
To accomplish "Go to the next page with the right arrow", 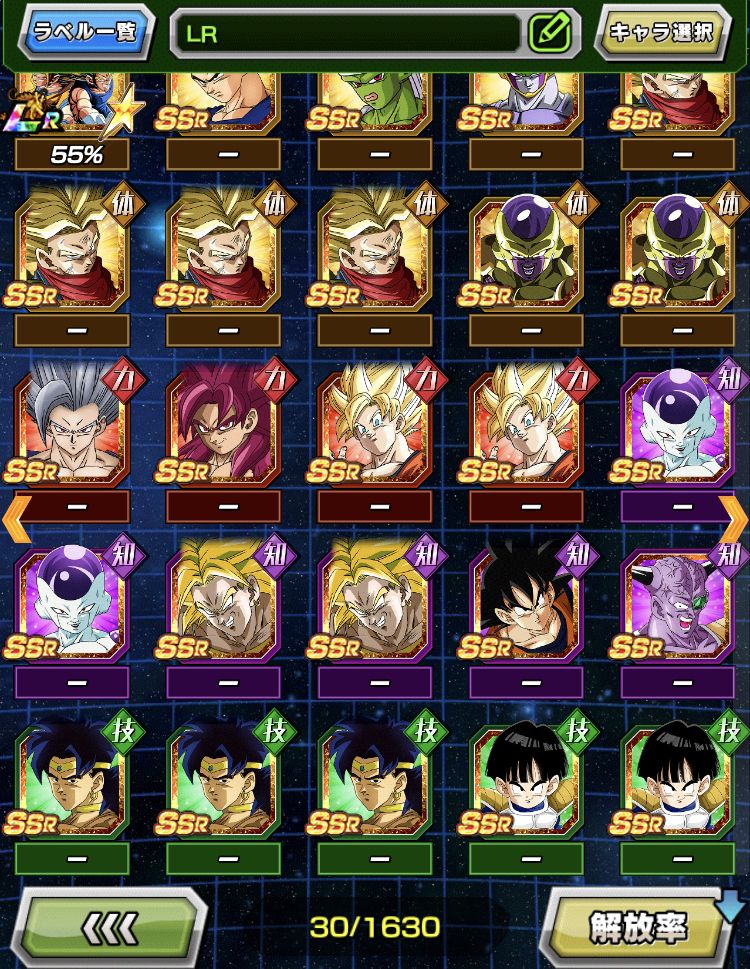I will (x=735, y=517).
